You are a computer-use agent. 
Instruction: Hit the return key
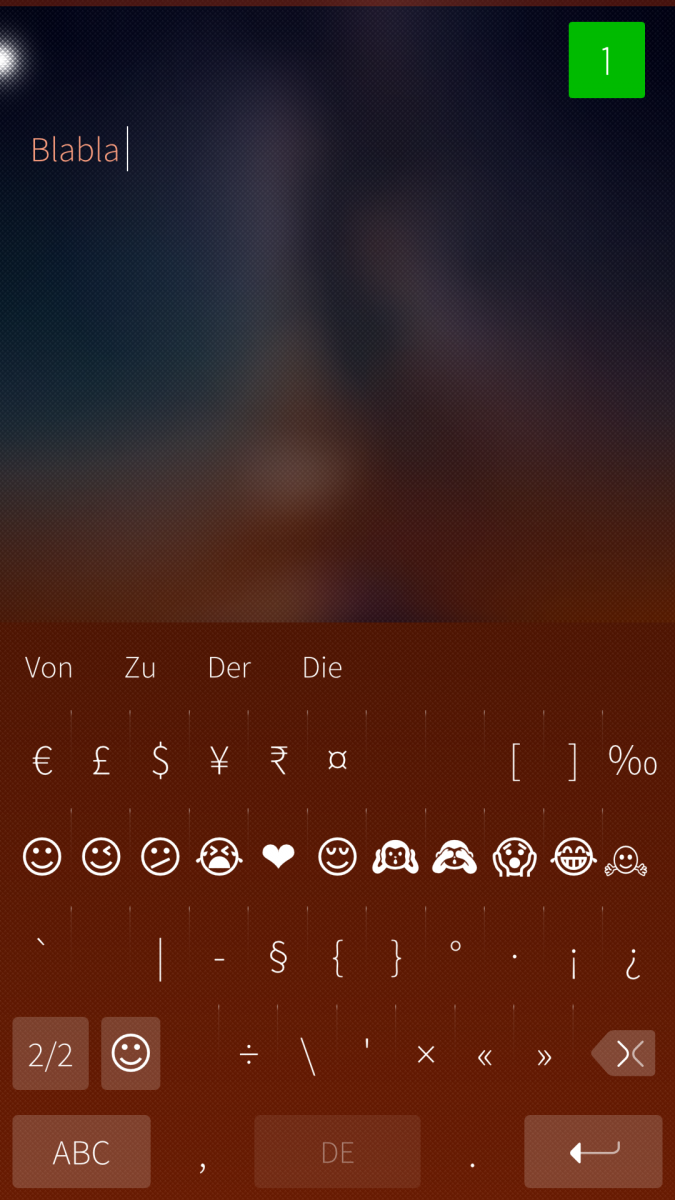(594, 1152)
